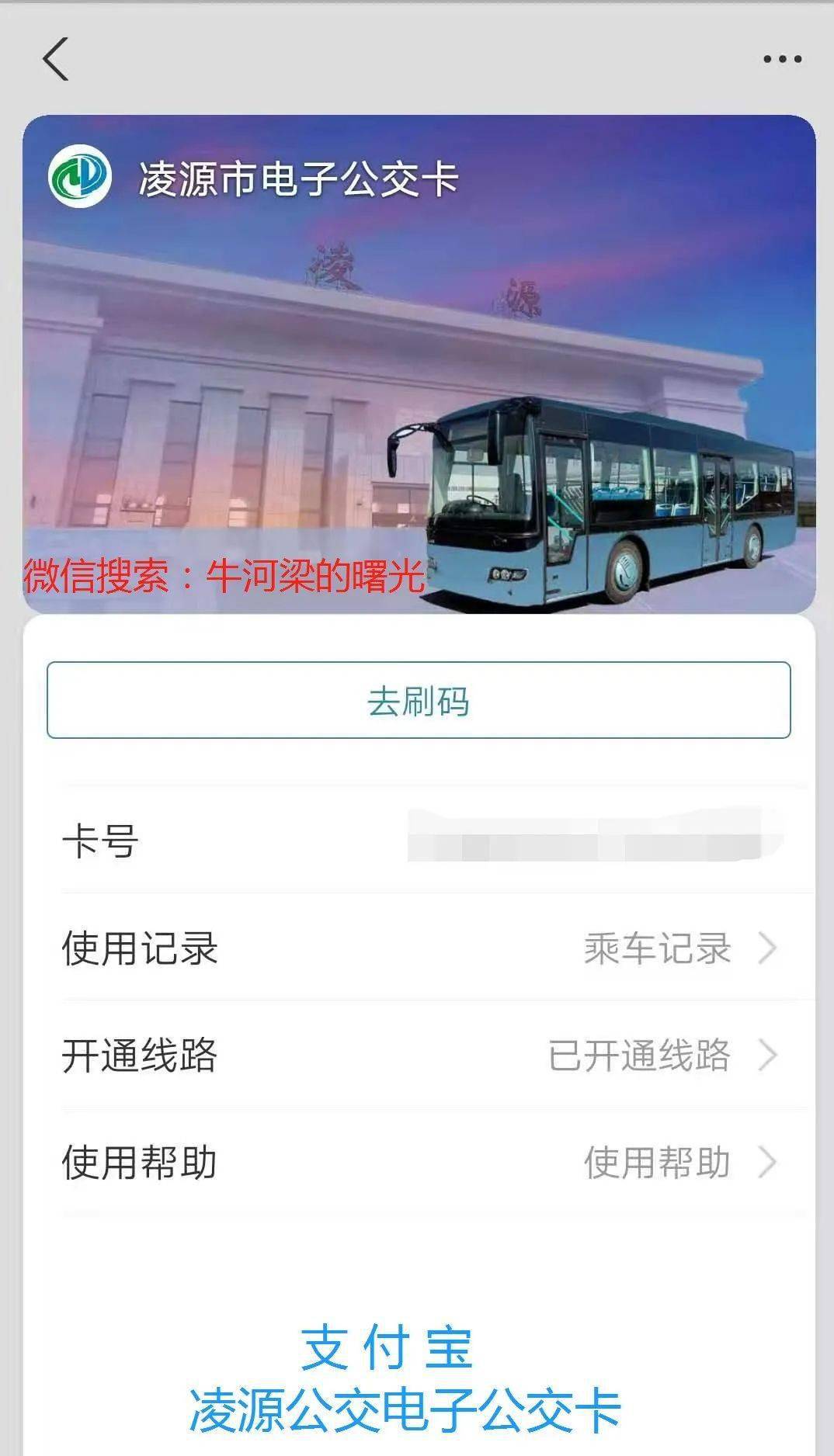The width and height of the screenshot is (834, 1456).
Task: Open 开通线路 activated routes row
Action: pos(419,1055)
